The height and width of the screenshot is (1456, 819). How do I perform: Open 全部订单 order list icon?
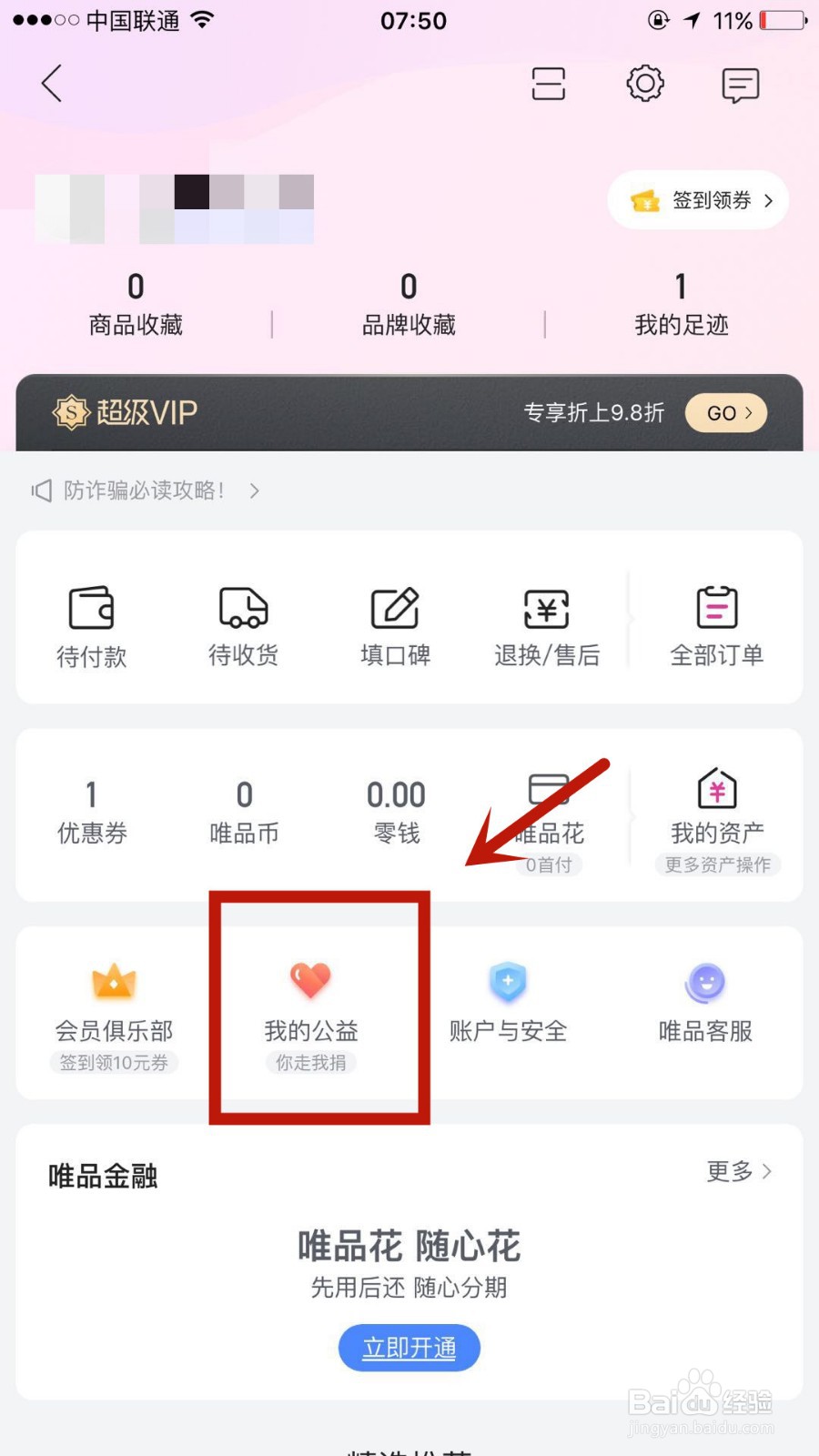pos(716,623)
